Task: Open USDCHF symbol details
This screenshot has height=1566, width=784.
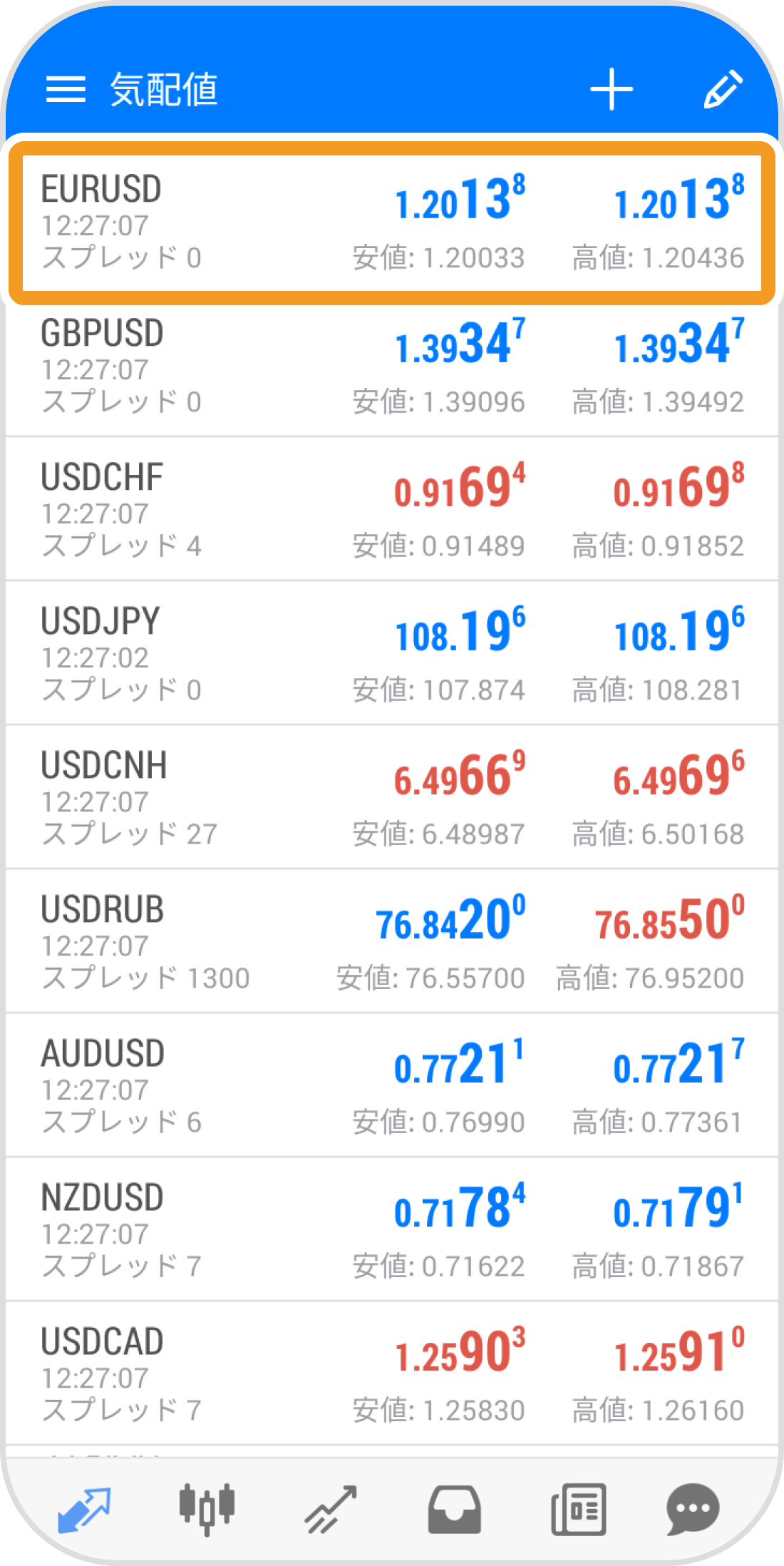Action: [392, 508]
